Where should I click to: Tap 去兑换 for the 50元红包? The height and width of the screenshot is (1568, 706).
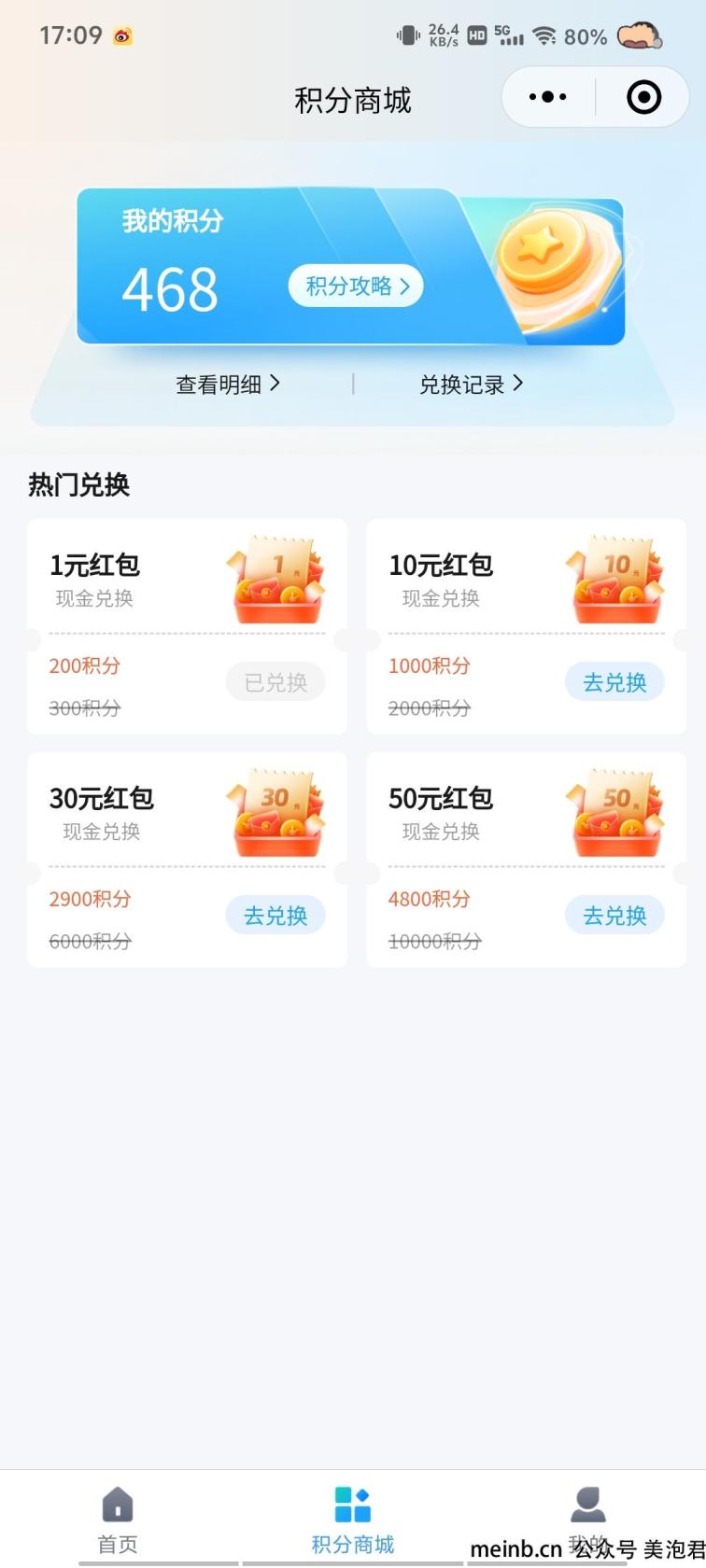614,916
